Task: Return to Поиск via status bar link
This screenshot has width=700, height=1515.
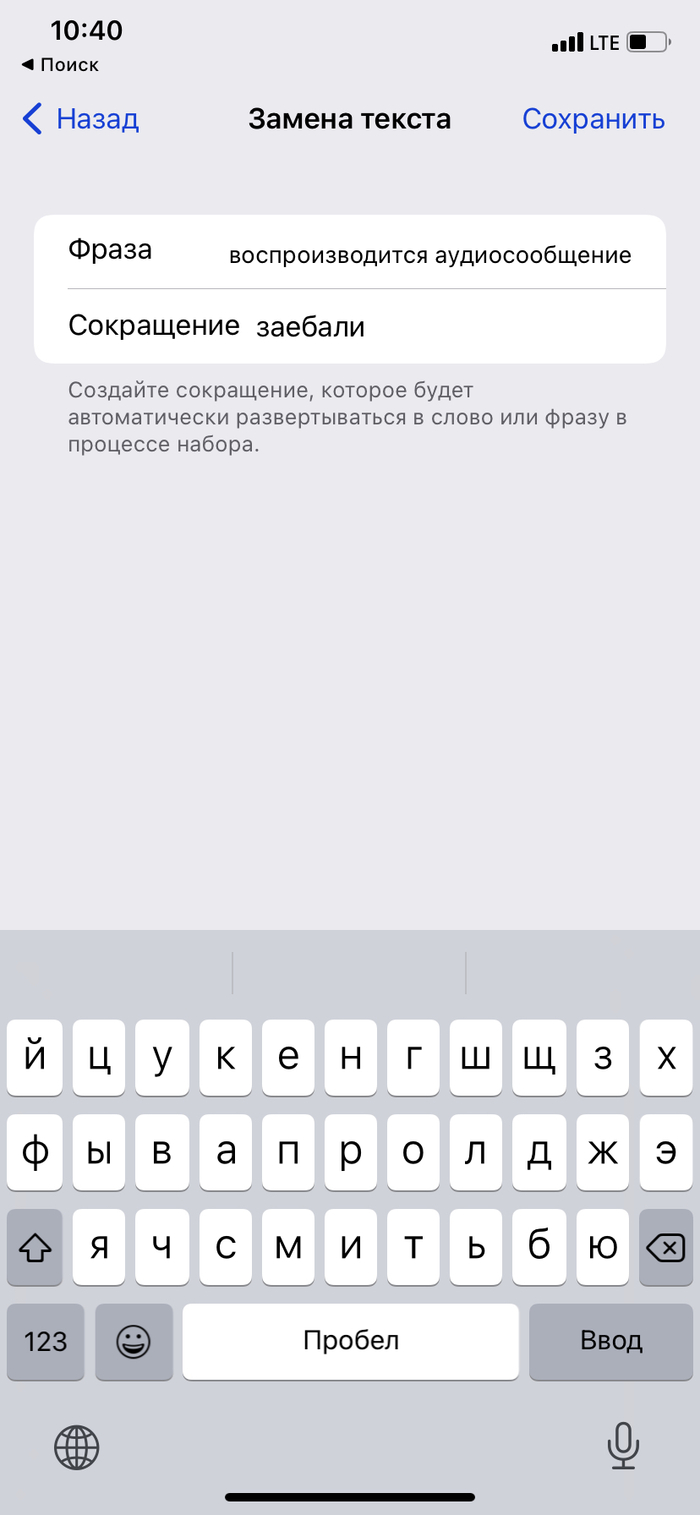Action: click(x=60, y=65)
